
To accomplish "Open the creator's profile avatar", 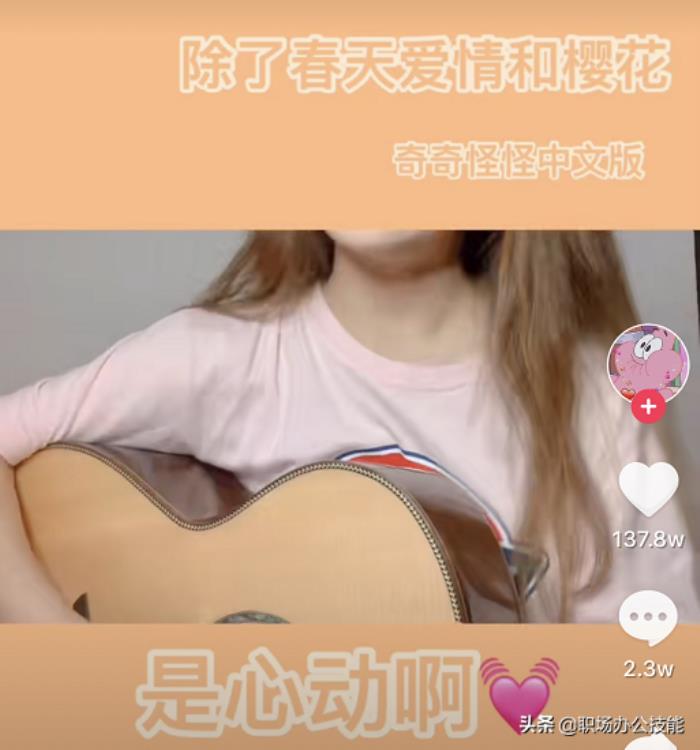I will (x=647, y=360).
